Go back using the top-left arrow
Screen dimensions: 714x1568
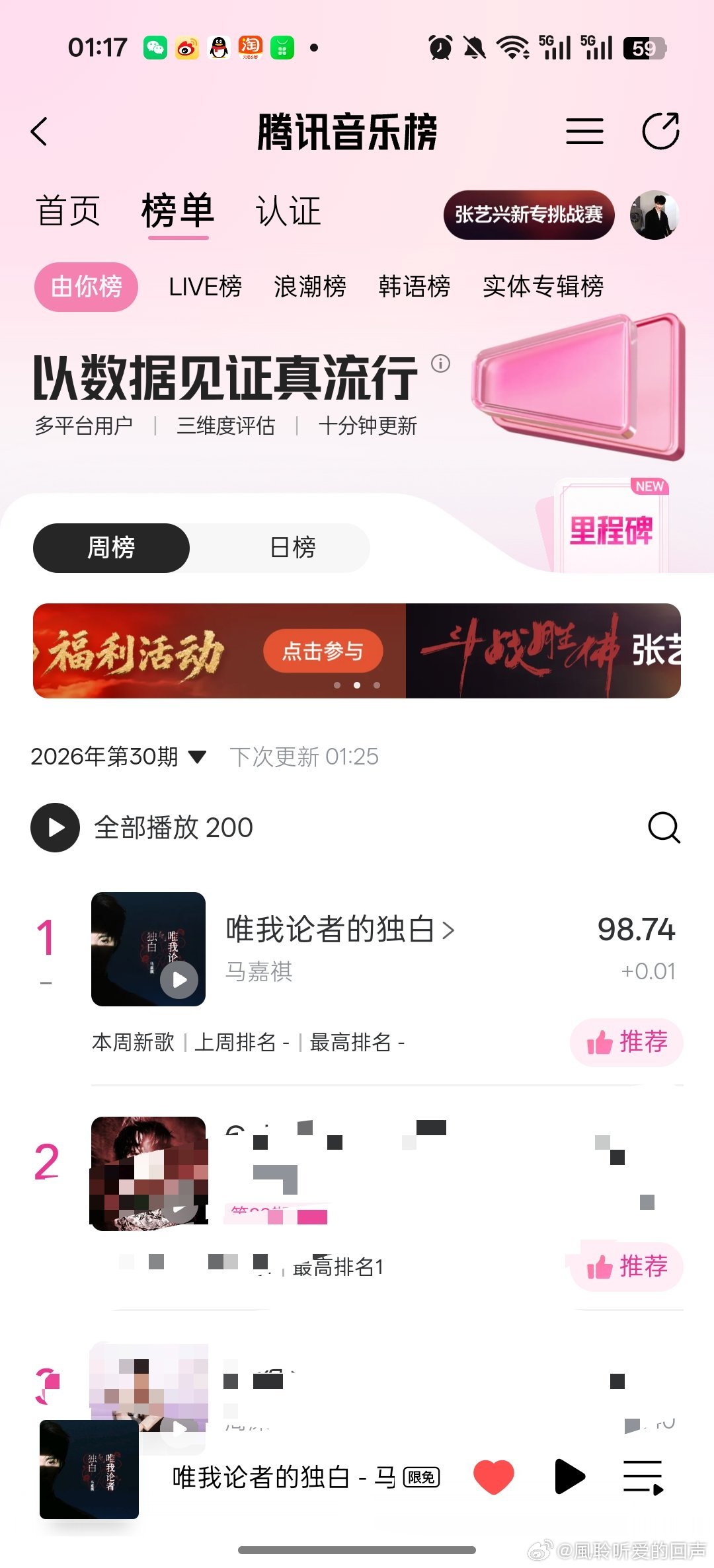[40, 131]
